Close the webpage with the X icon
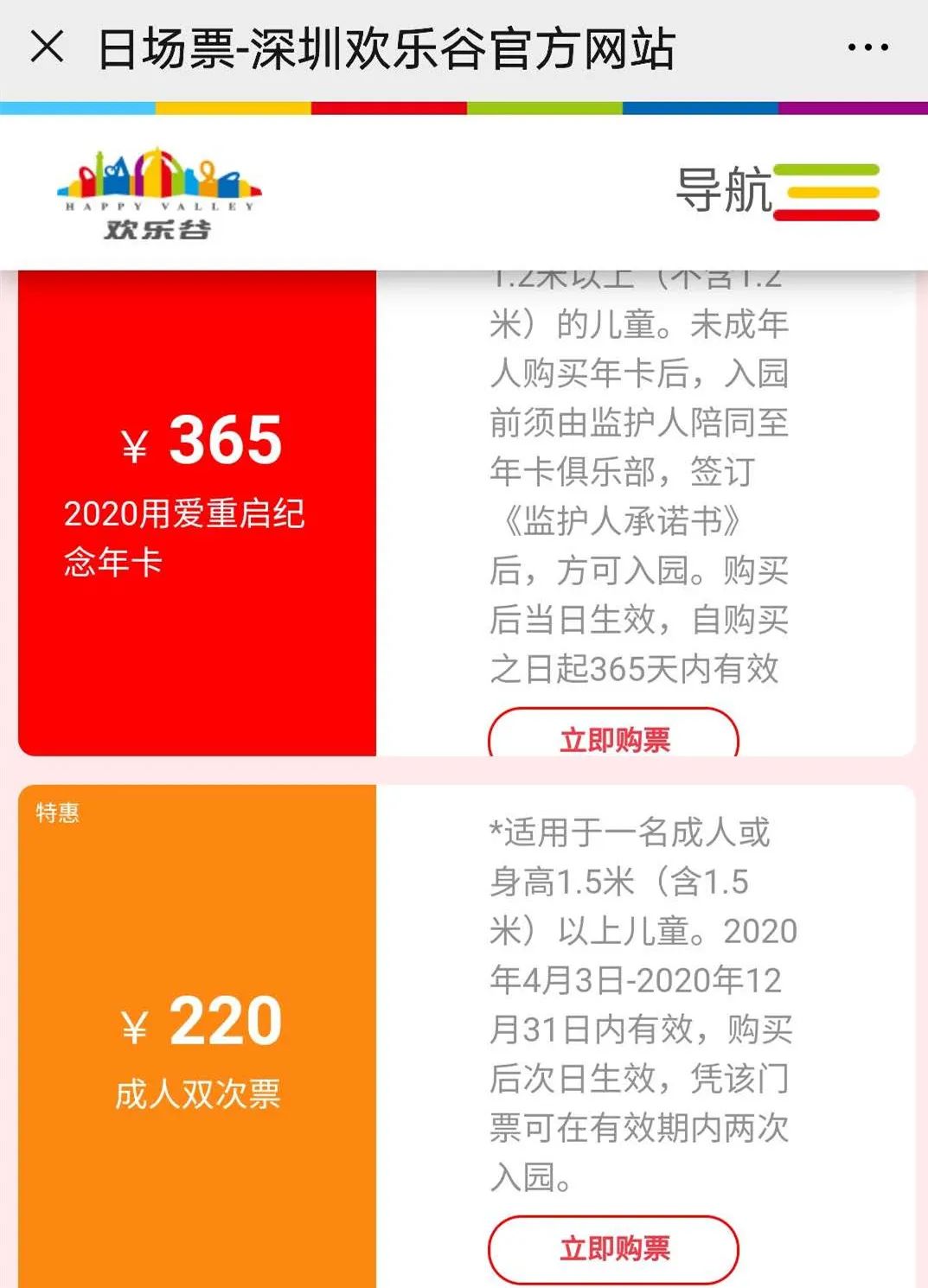 pos(47,48)
